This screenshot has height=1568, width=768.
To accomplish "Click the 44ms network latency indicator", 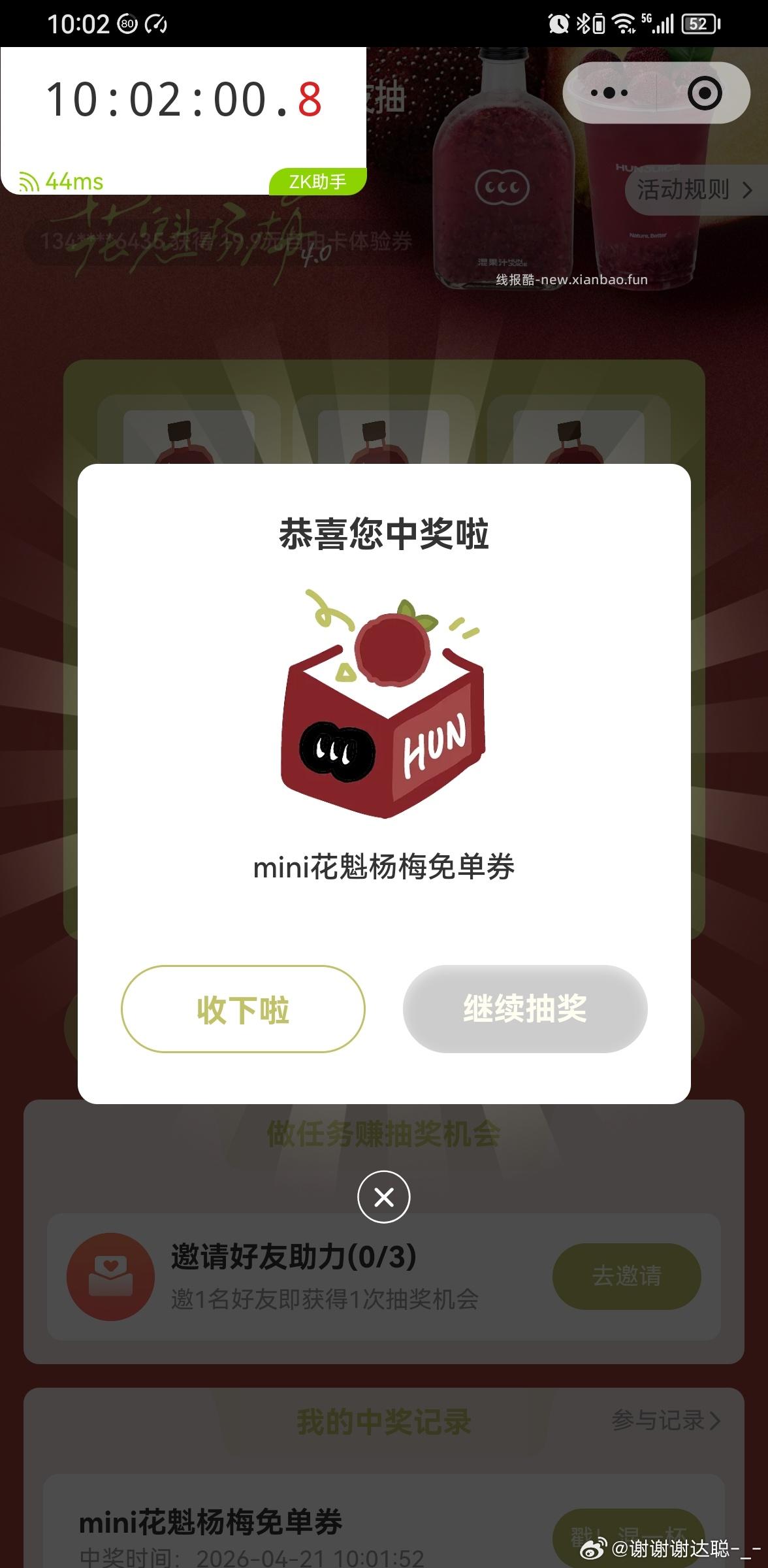I will coord(63,182).
